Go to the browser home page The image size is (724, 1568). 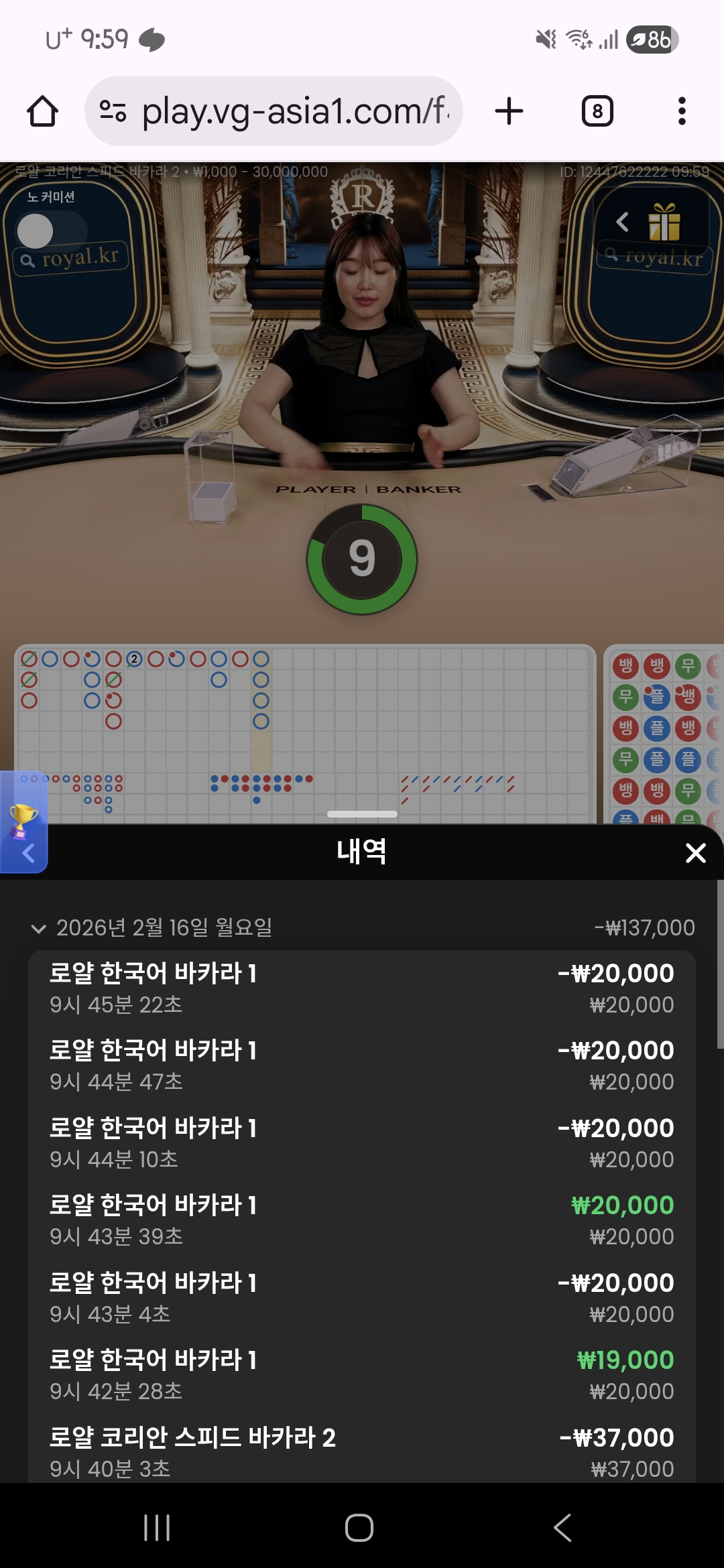pyautogui.click(x=42, y=111)
